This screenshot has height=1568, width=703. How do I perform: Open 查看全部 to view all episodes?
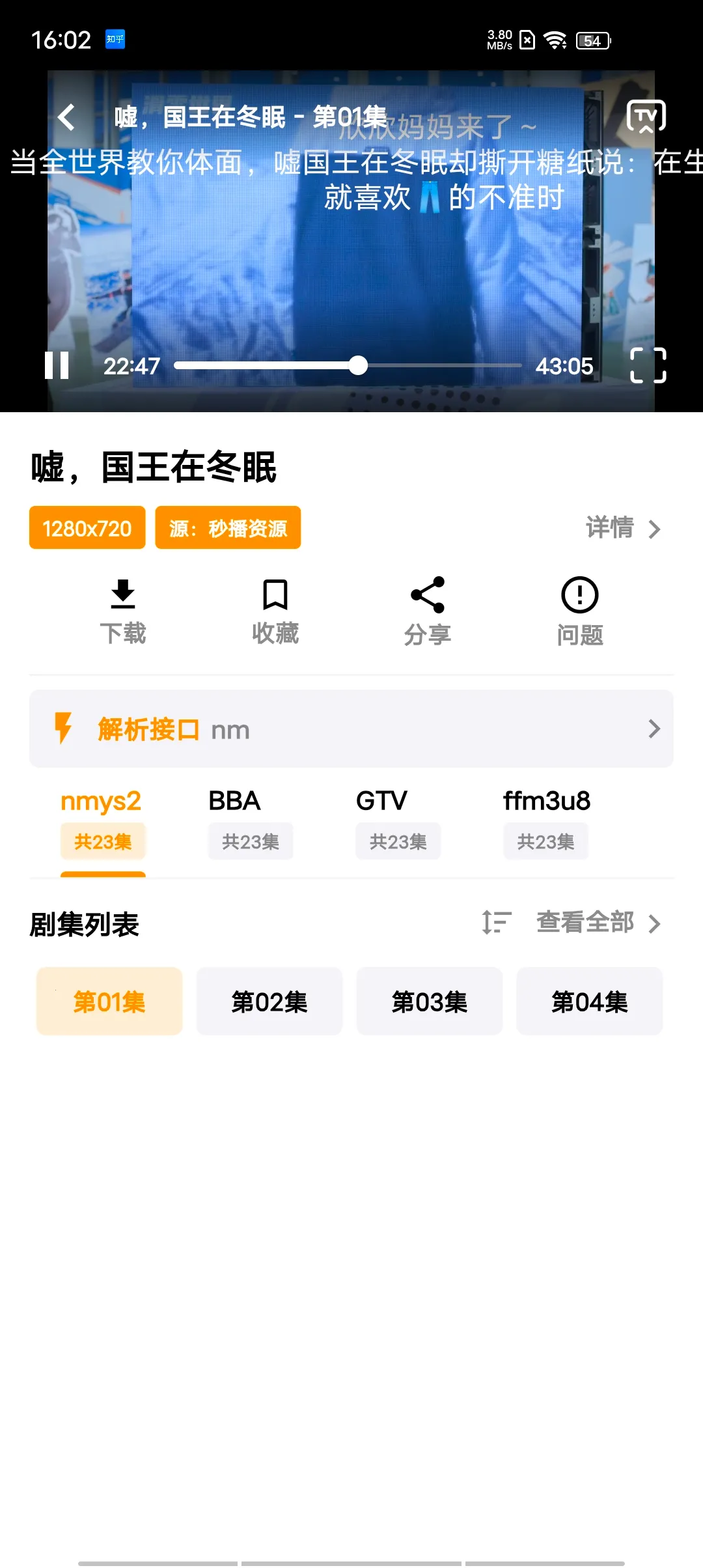pyautogui.click(x=584, y=923)
